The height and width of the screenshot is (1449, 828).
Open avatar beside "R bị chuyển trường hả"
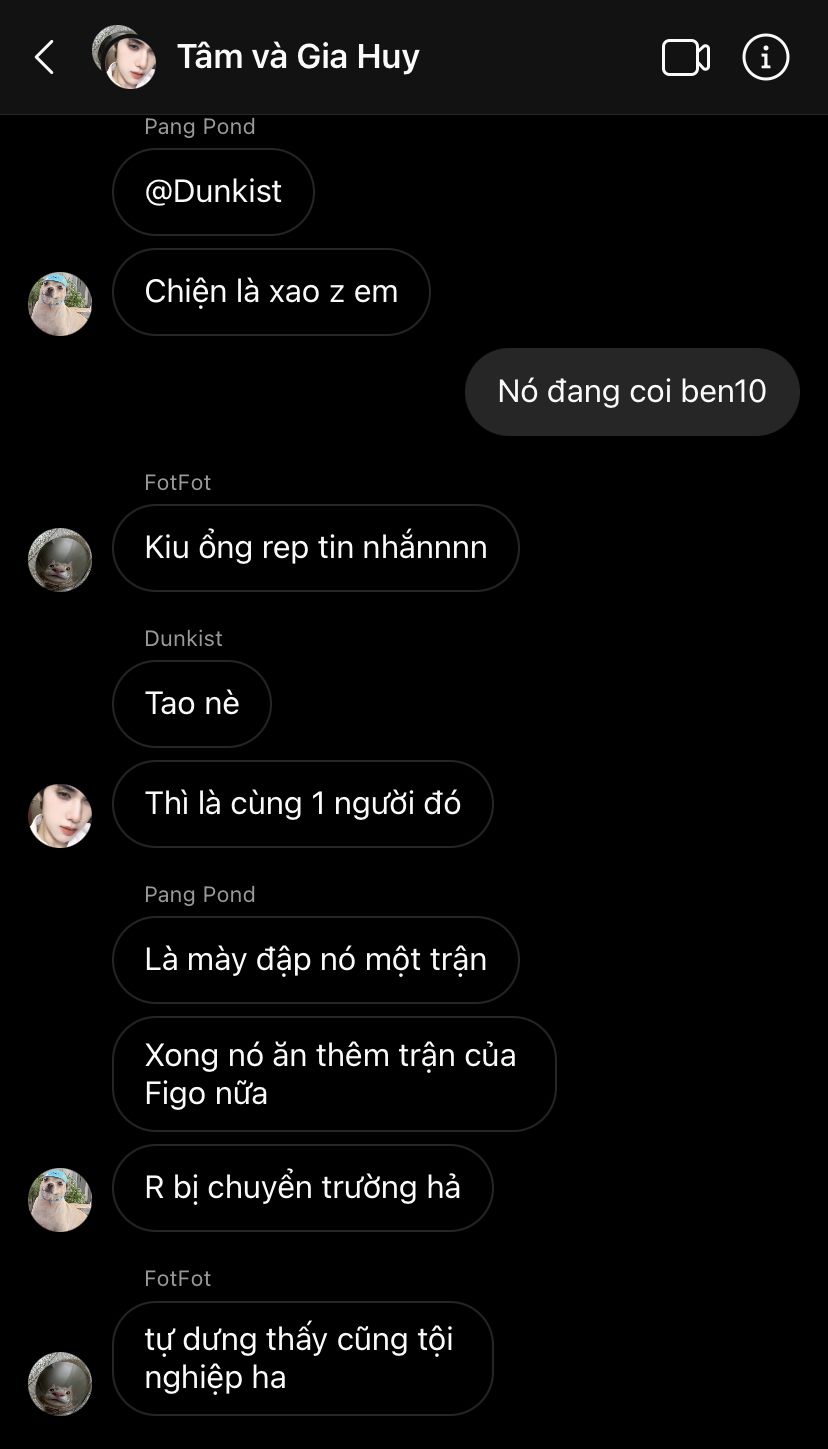(x=60, y=1199)
